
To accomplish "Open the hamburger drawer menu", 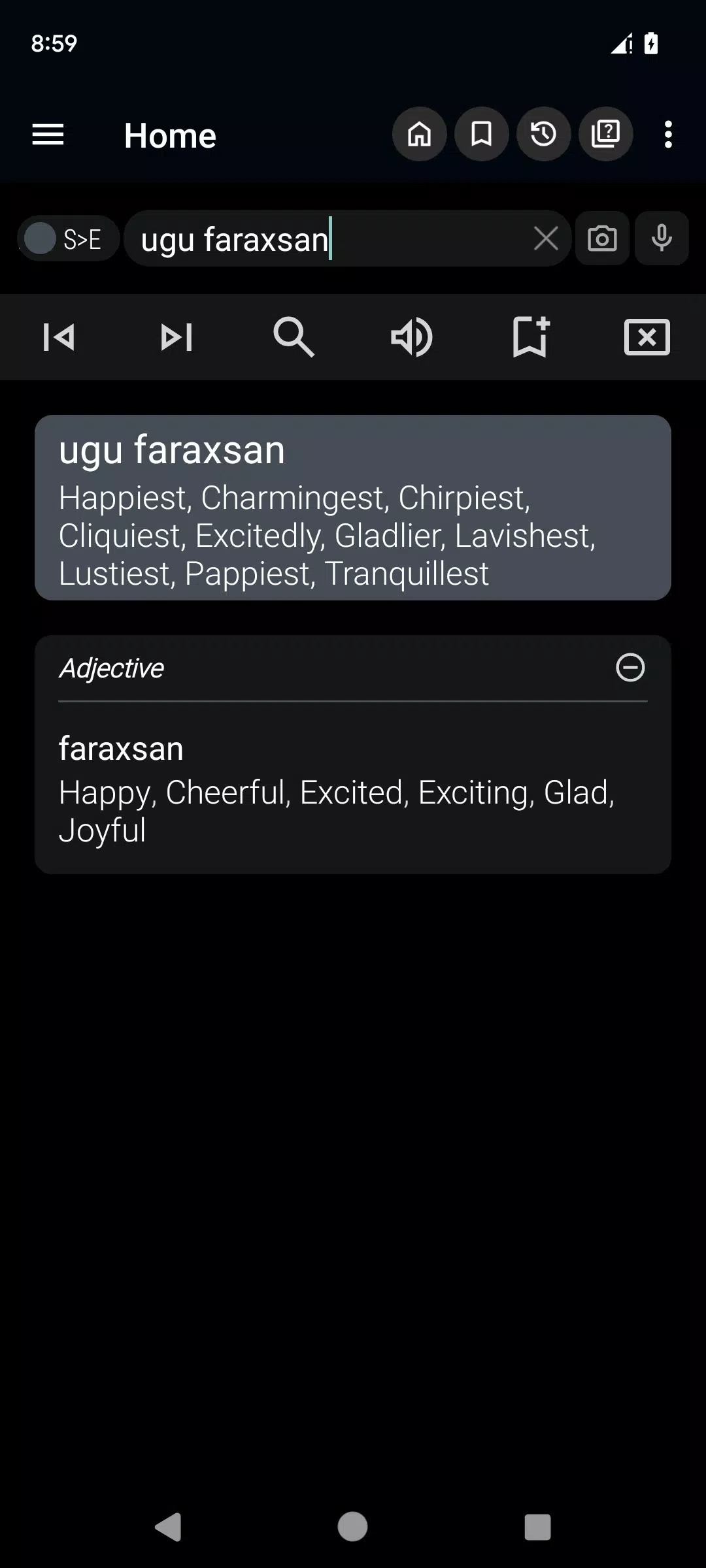I will [x=48, y=135].
